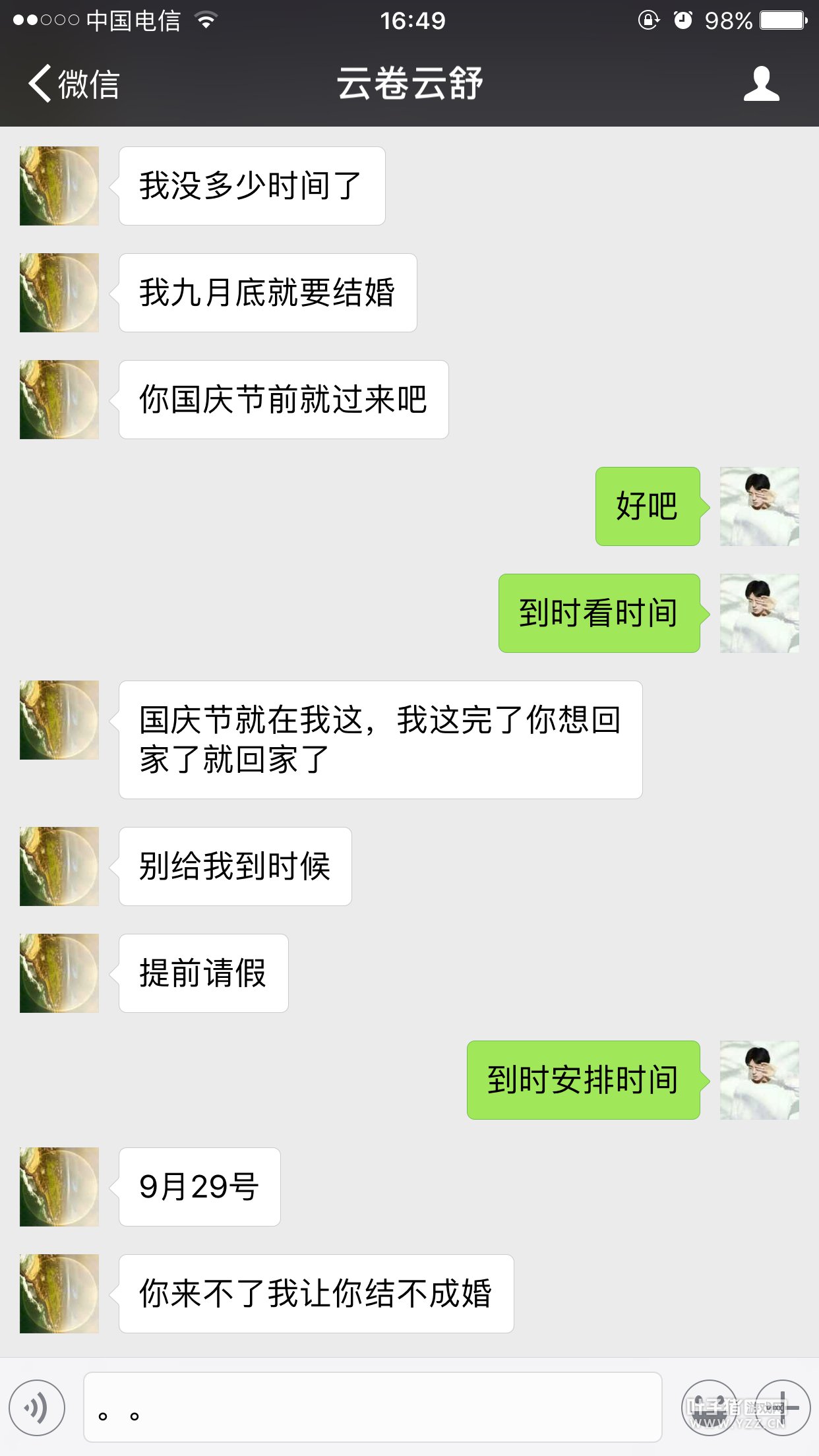Open the emoji sticker picker
This screenshot has height=1456, width=819.
click(710, 1407)
